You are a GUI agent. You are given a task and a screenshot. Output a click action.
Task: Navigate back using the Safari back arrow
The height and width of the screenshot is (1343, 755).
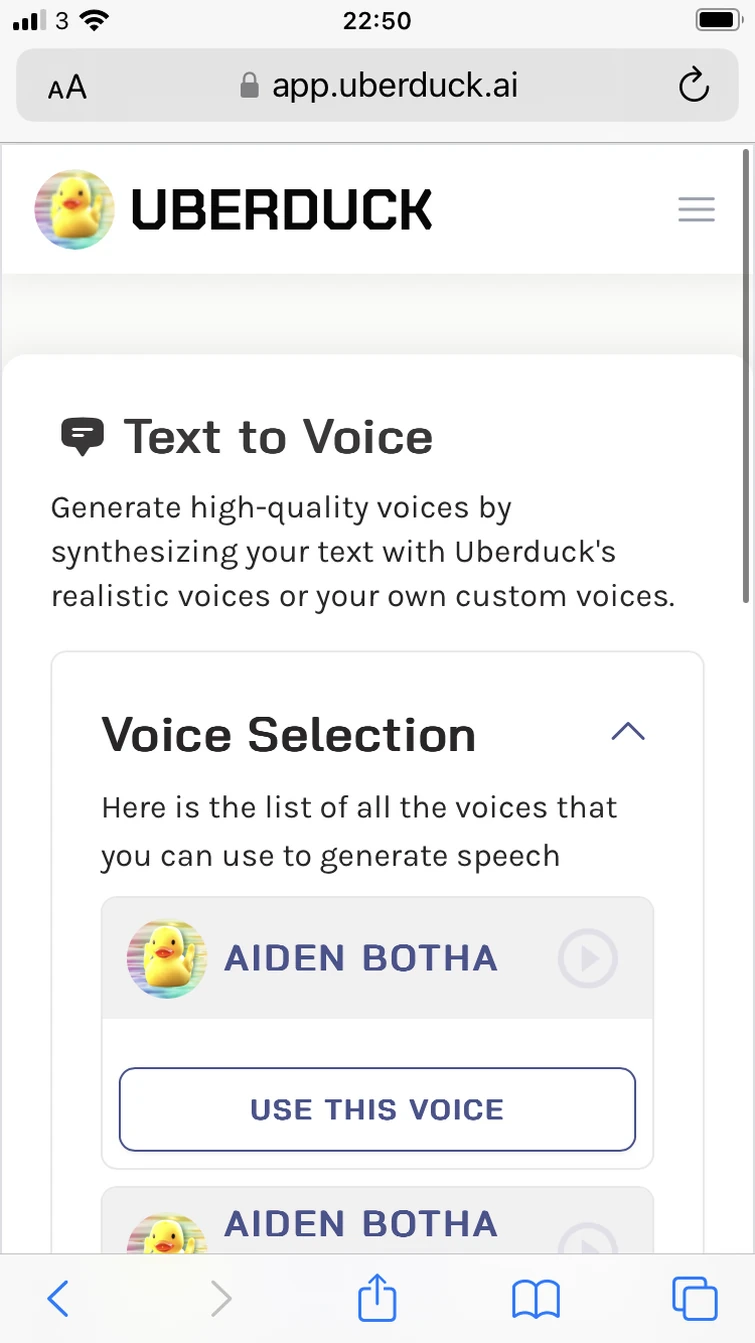(57, 1298)
